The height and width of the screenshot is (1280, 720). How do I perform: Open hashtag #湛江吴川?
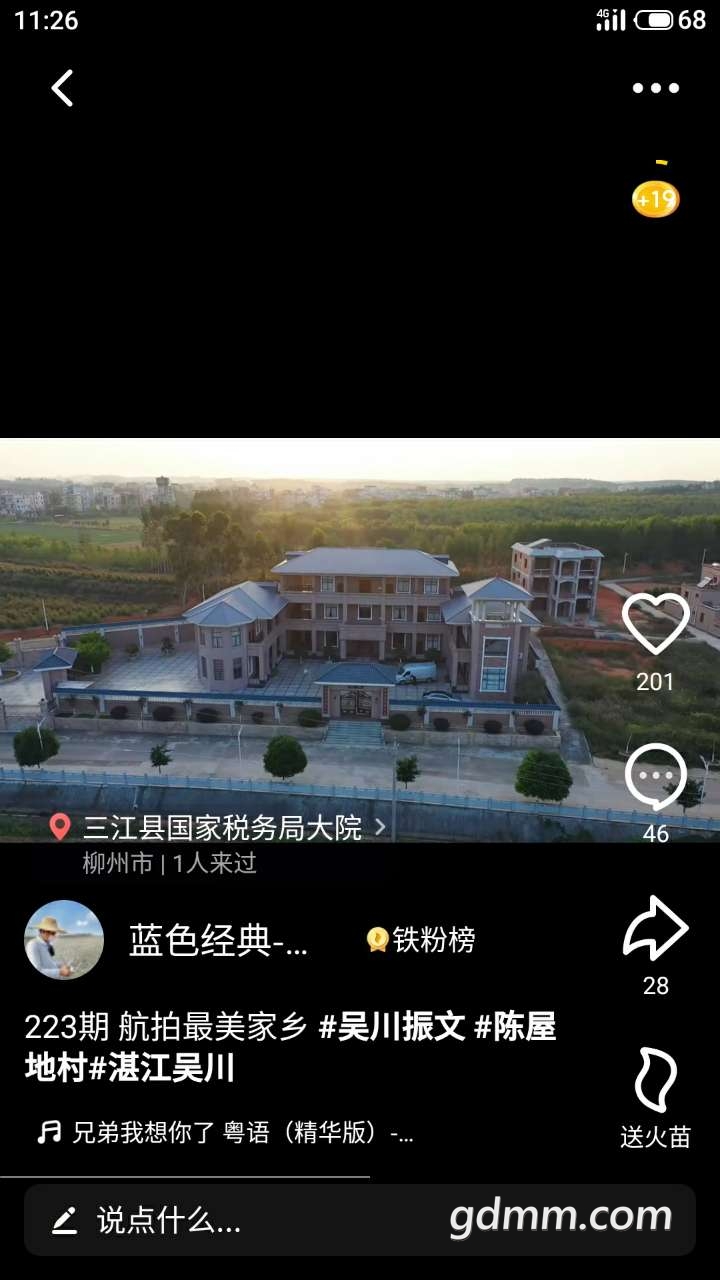(162, 1069)
